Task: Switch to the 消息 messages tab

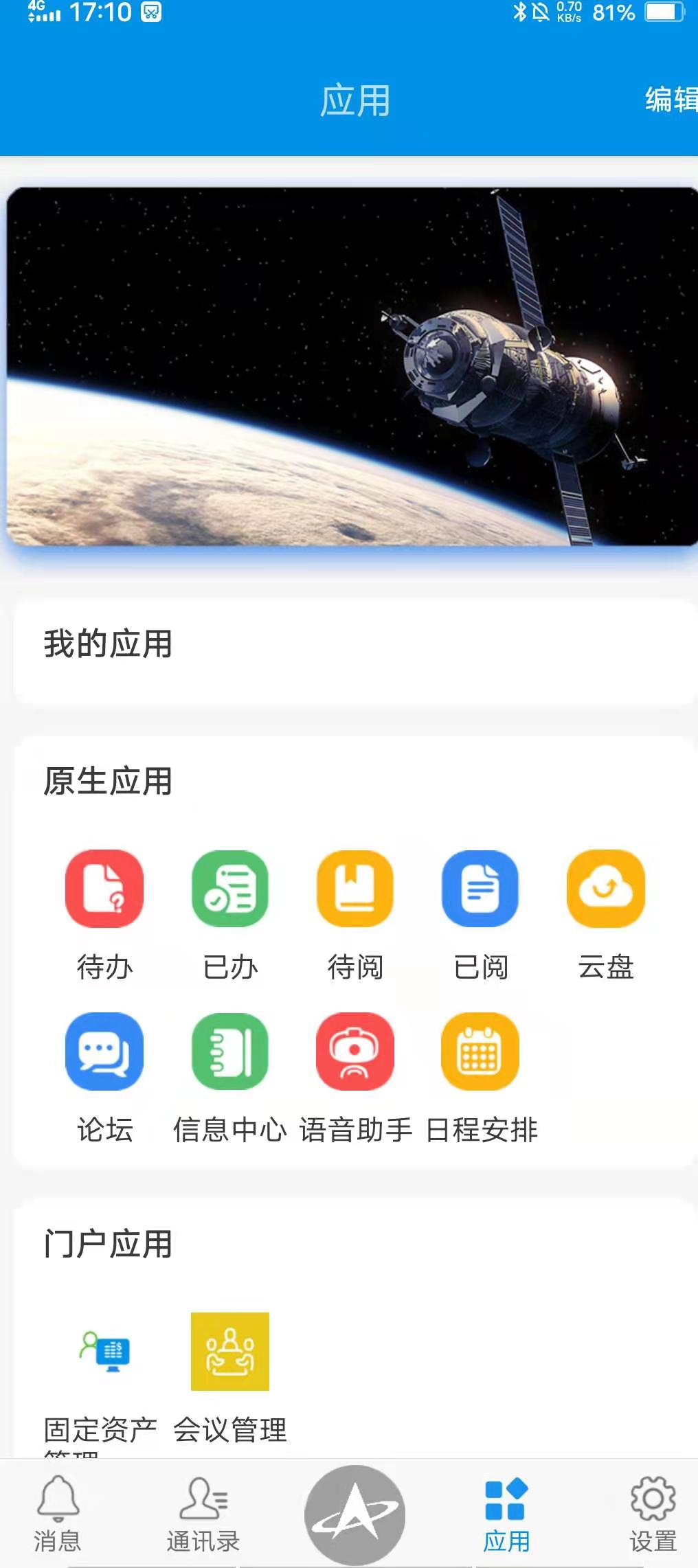Action: (58, 1514)
